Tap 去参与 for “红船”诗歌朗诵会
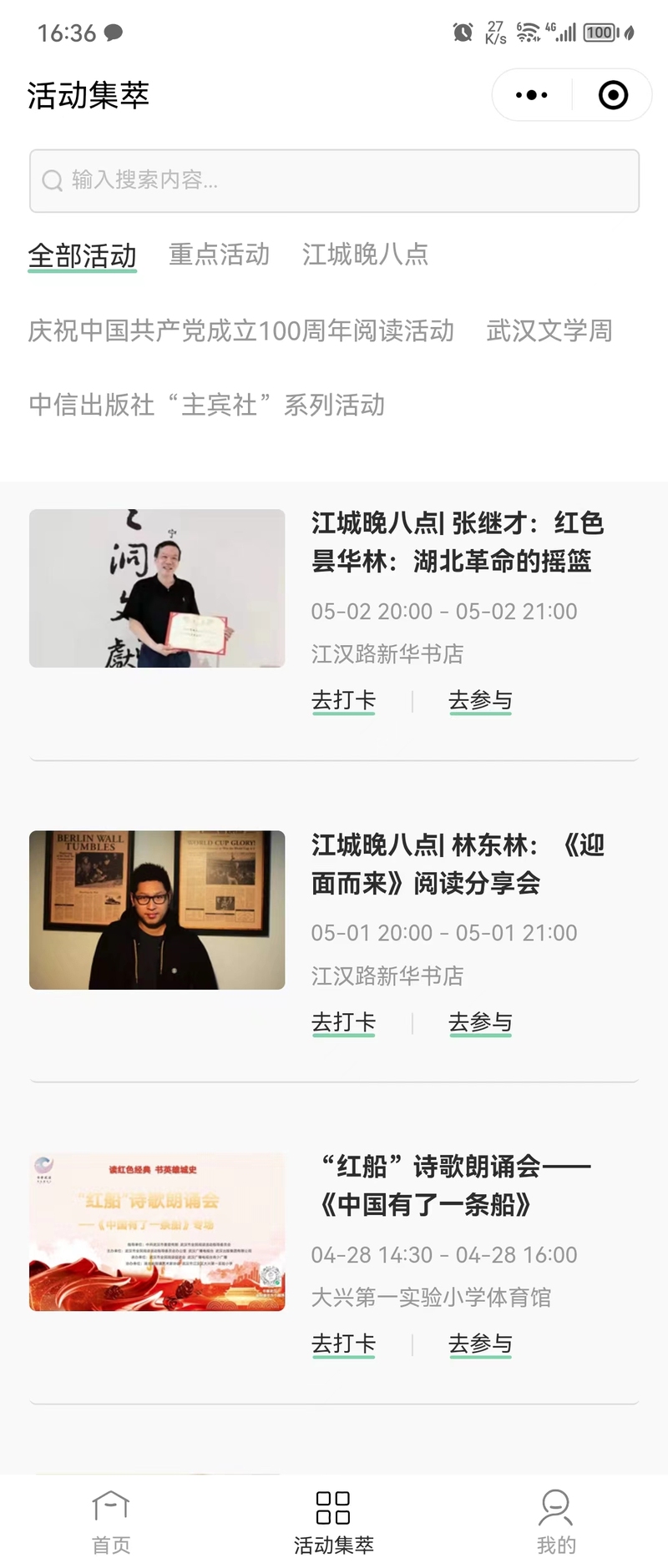Screen dimensions: 668x1568 (480, 1344)
